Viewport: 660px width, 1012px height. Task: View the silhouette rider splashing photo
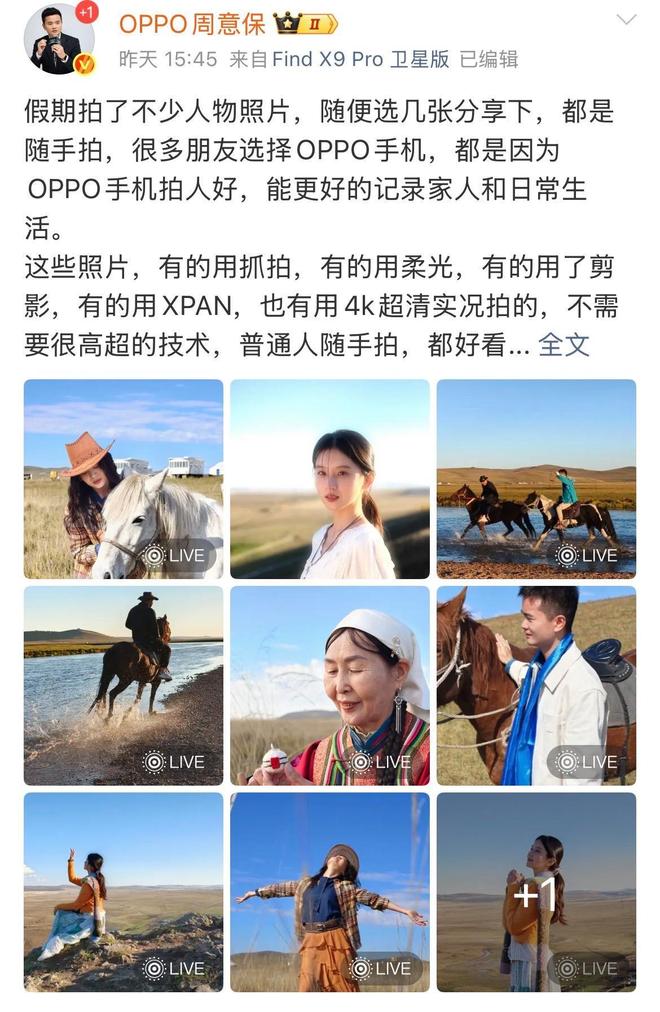[x=123, y=685]
